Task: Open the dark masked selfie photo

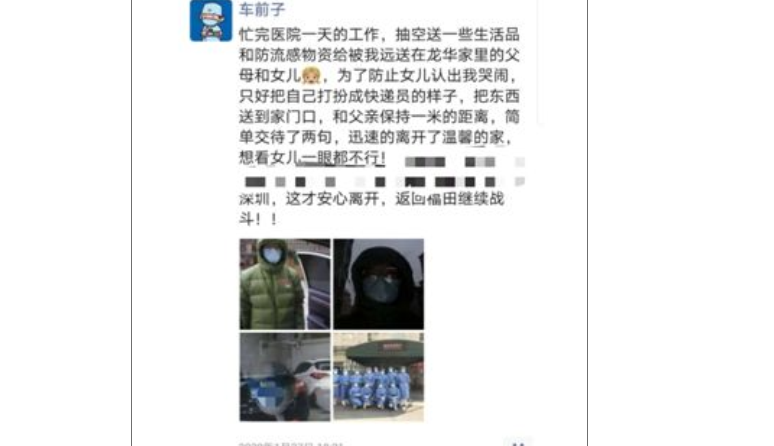Action: (378, 284)
